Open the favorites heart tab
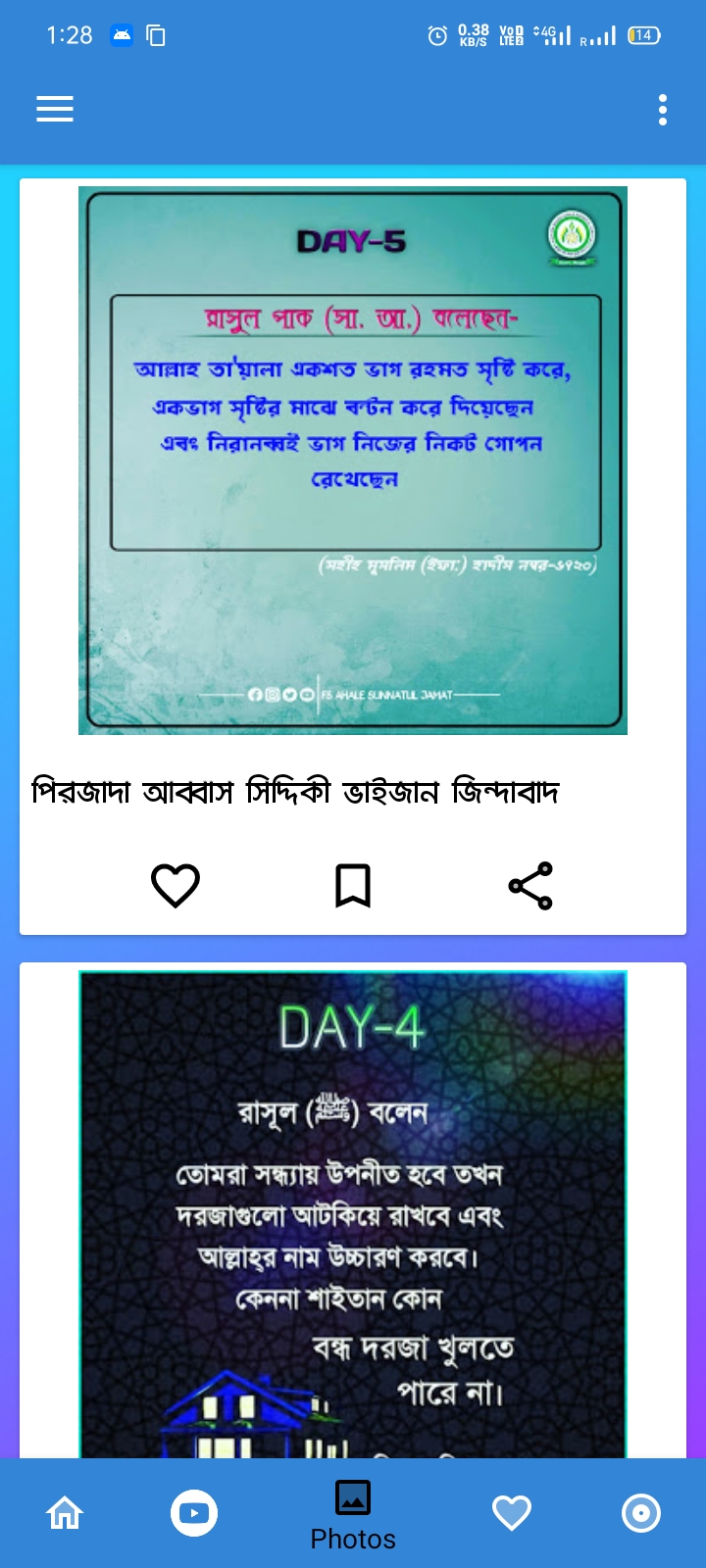706x1568 pixels. pos(512,1513)
